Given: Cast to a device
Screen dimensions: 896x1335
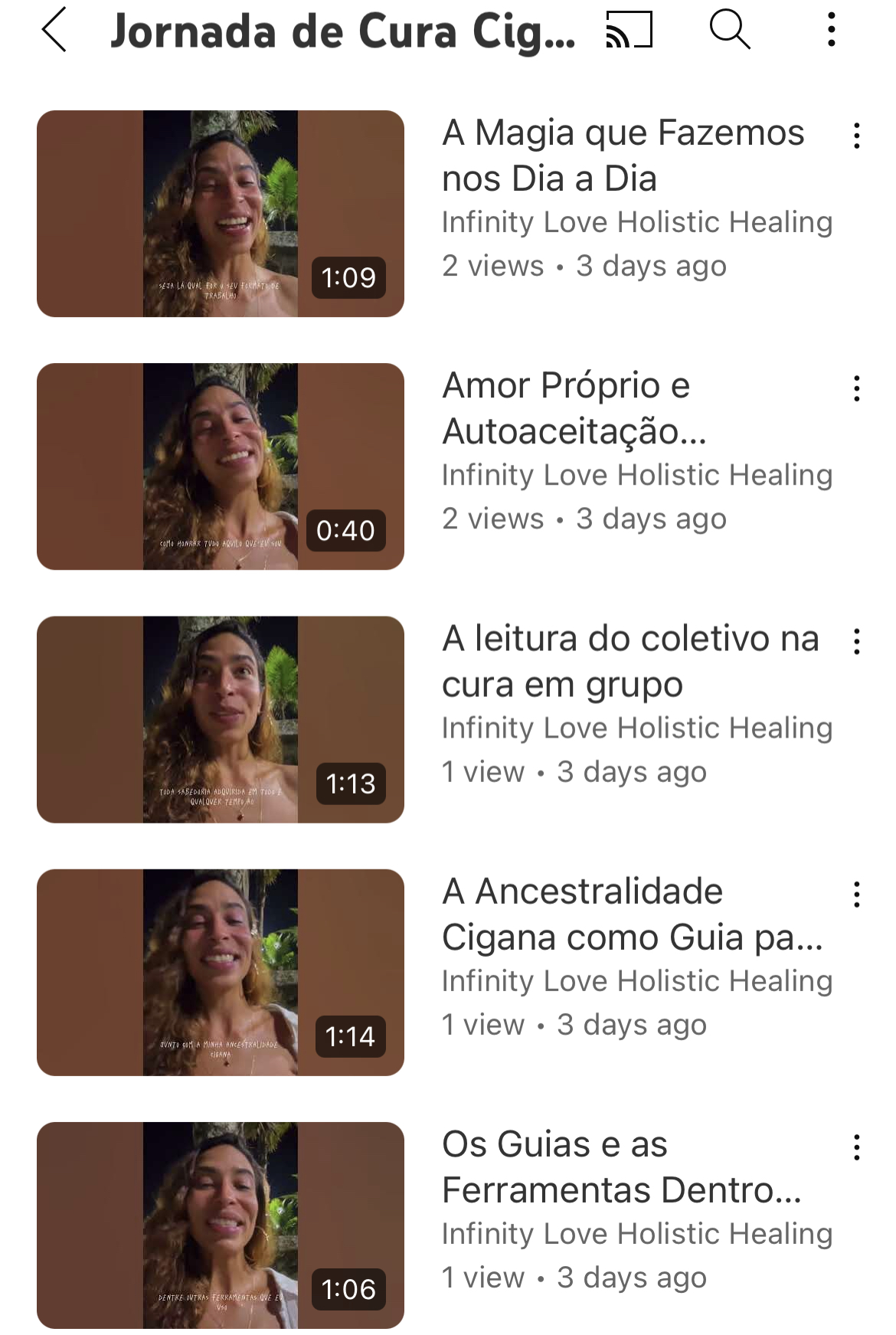Looking at the screenshot, I should coord(629,31).
